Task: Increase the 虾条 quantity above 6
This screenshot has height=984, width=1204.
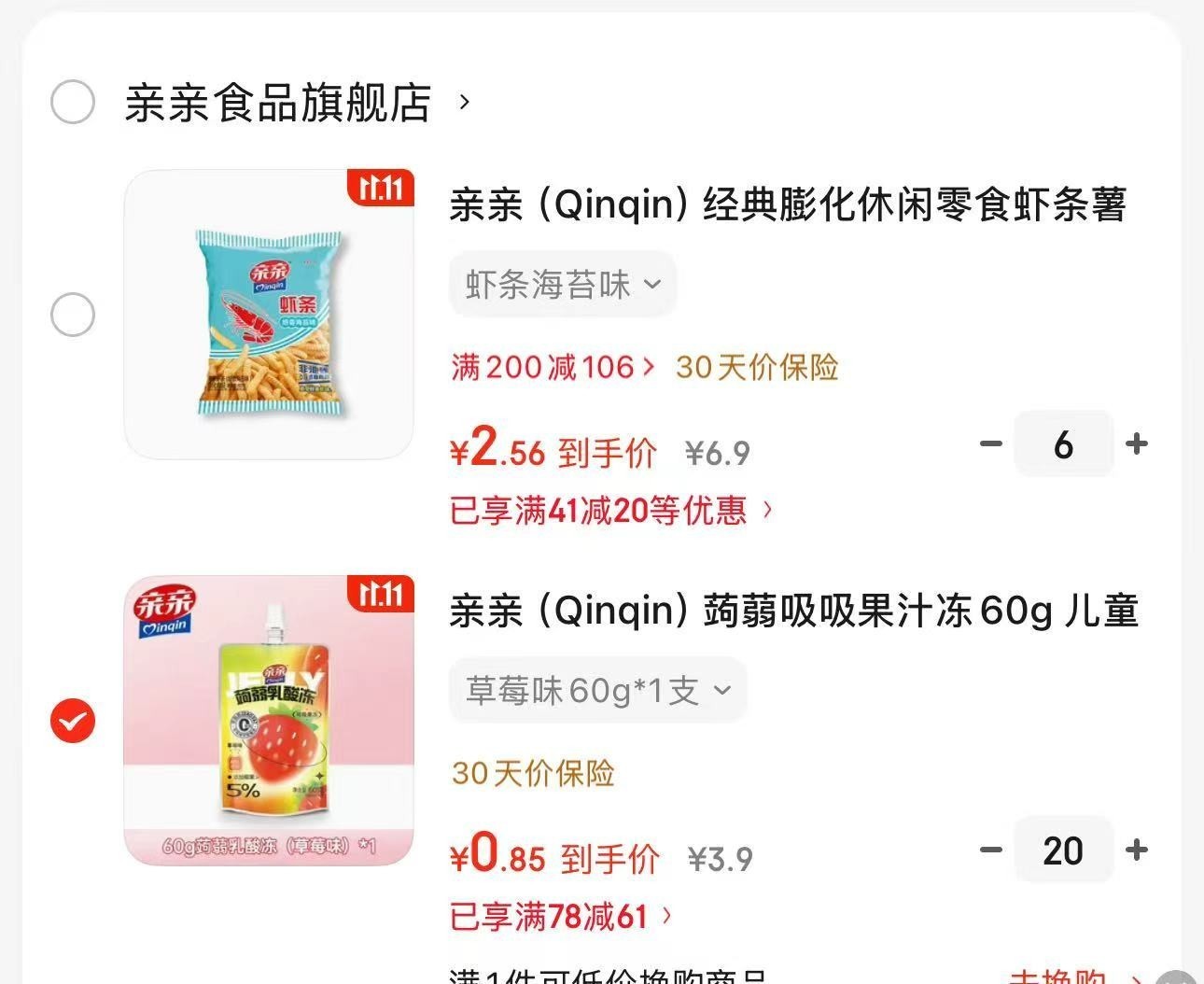Action: [1136, 443]
